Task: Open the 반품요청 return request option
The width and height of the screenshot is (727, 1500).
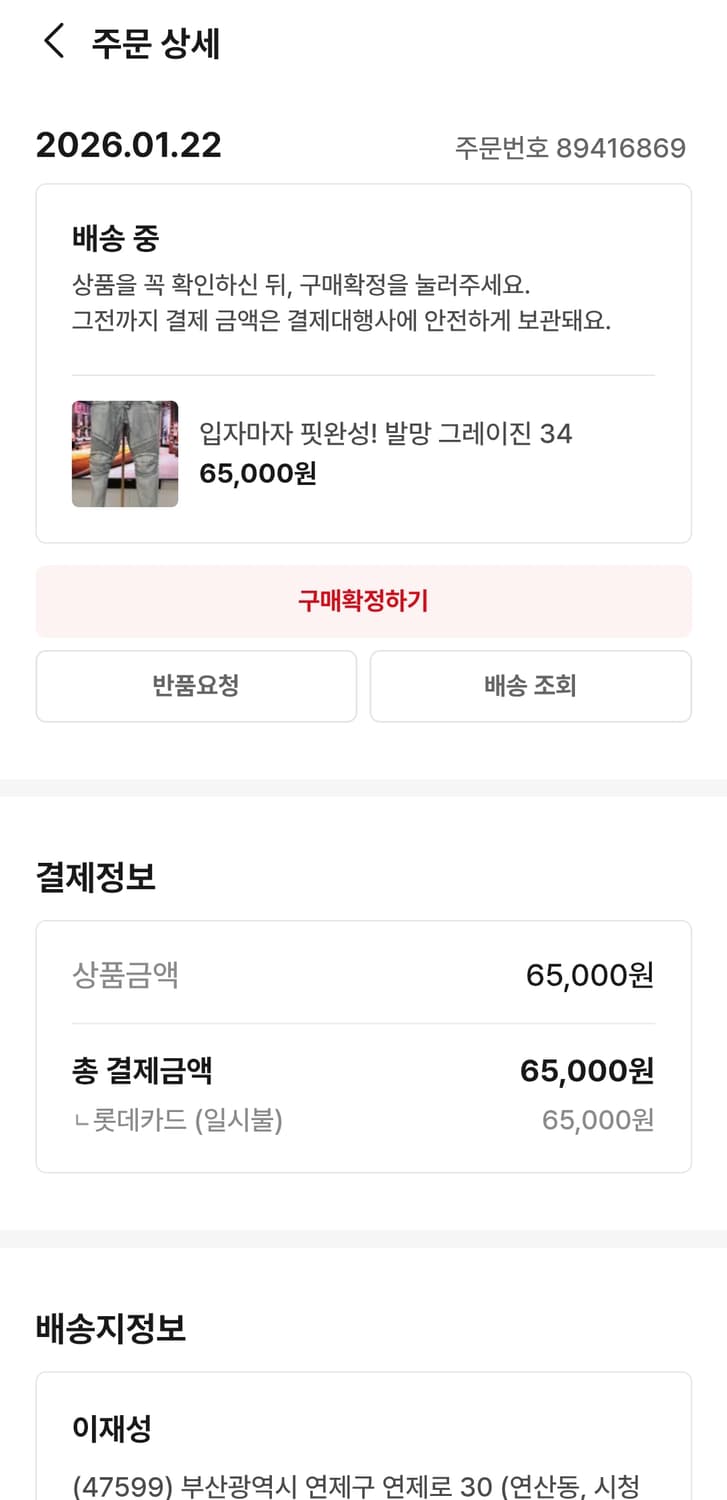Action: (196, 686)
